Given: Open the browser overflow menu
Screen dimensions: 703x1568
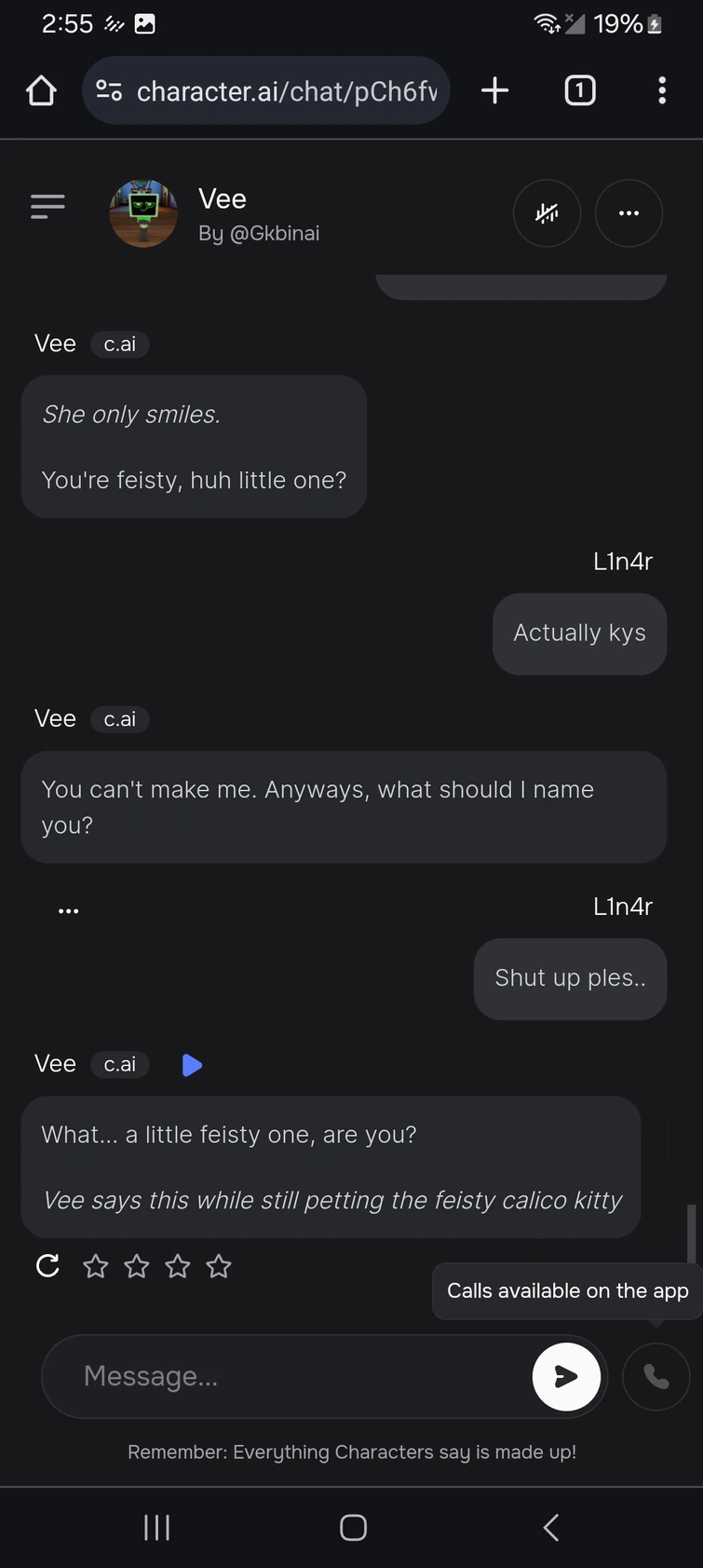Looking at the screenshot, I should (x=661, y=90).
